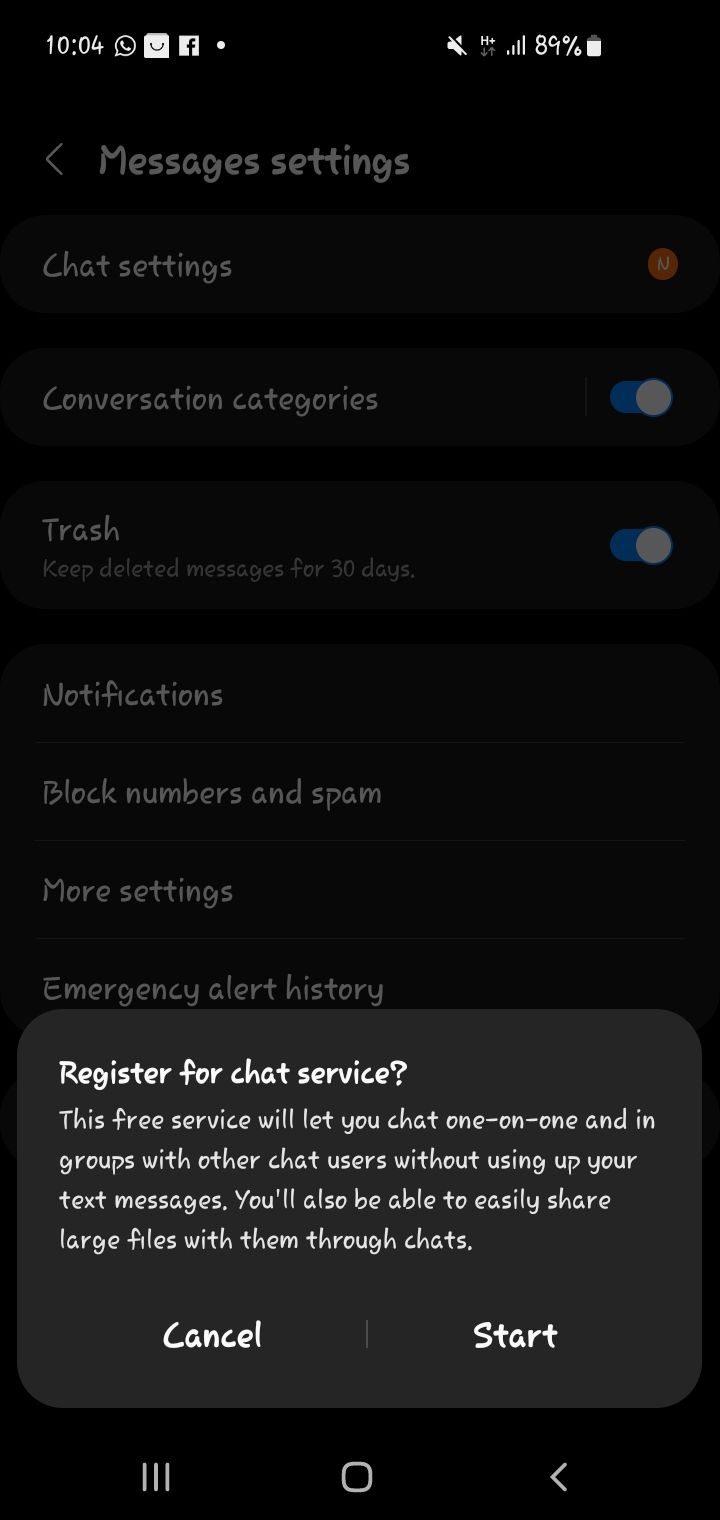
Task: Tap the WhatsApp icon in the status bar
Action: point(122,45)
